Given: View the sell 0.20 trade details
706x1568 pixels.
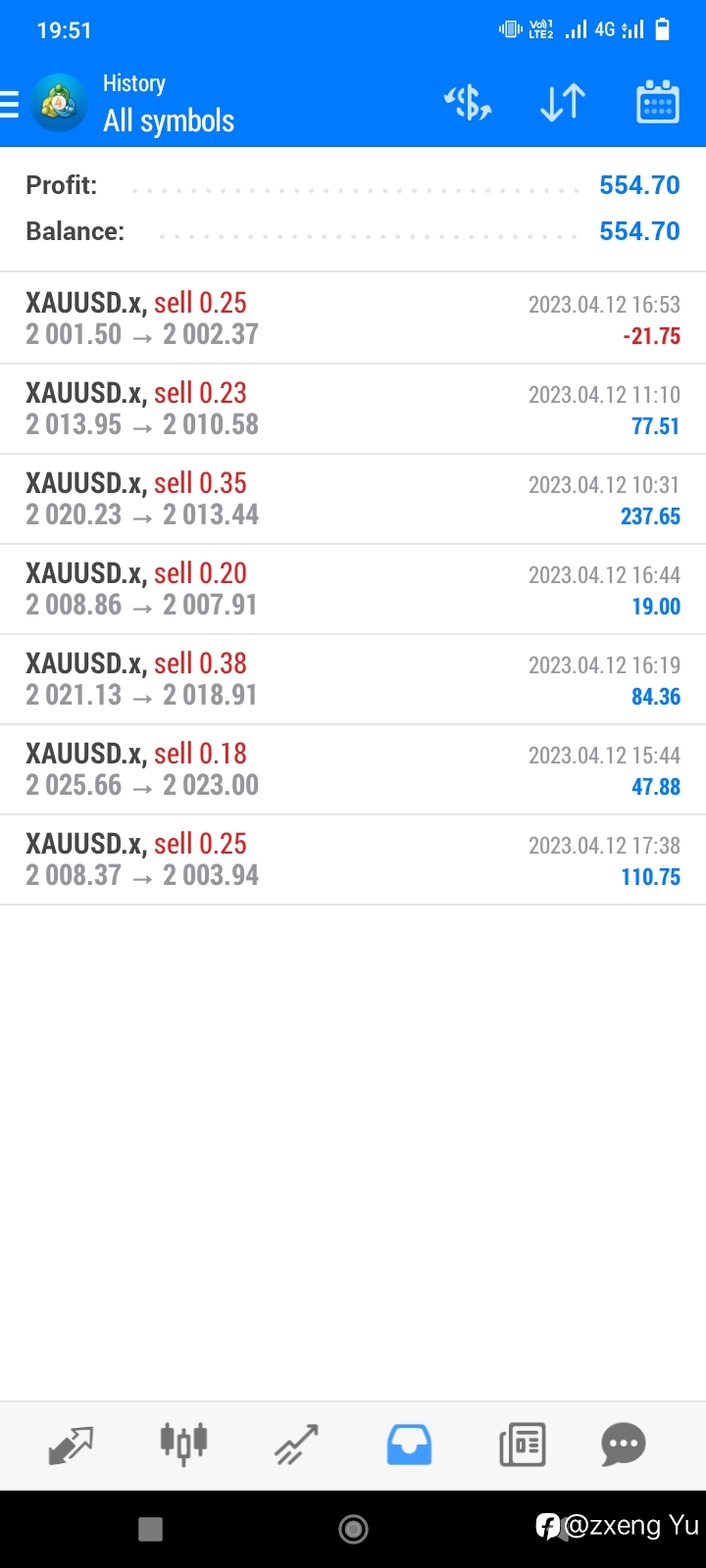Looking at the screenshot, I should click(353, 589).
